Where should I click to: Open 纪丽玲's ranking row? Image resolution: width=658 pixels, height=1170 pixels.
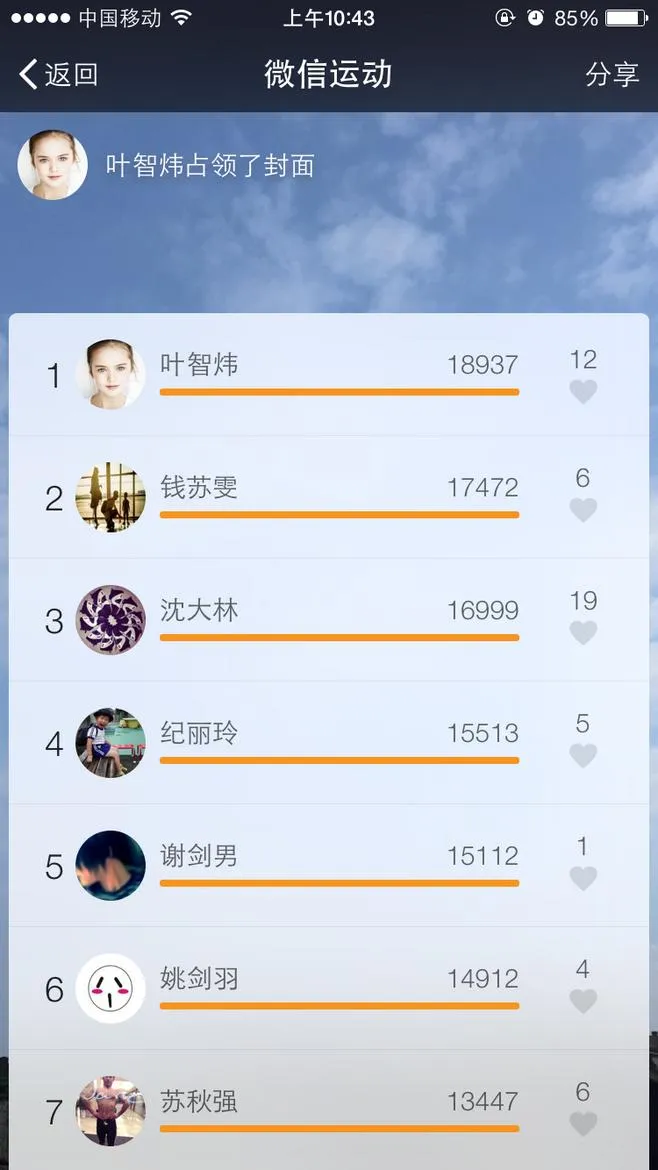329,742
